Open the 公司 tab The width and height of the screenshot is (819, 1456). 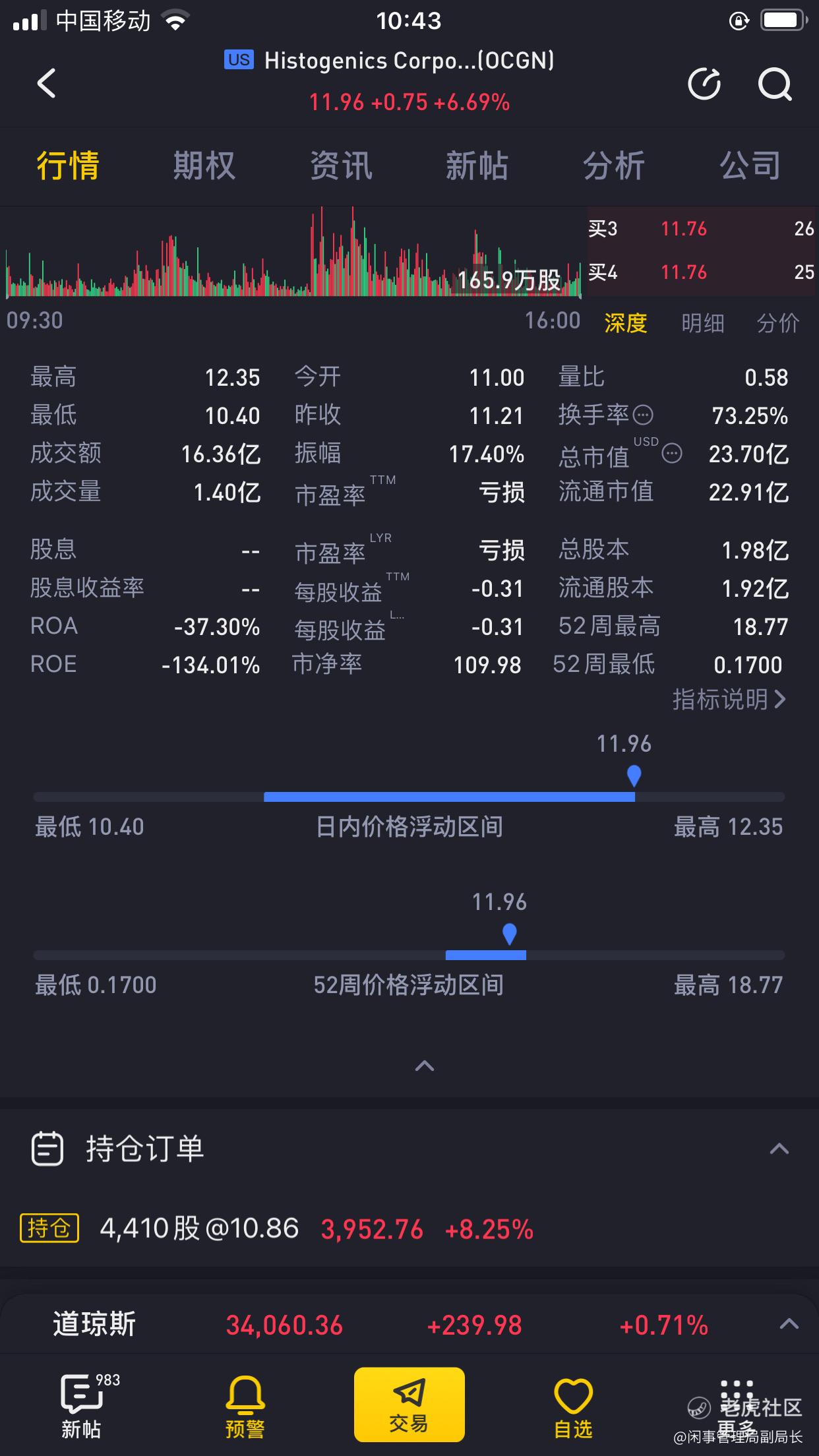point(750,166)
